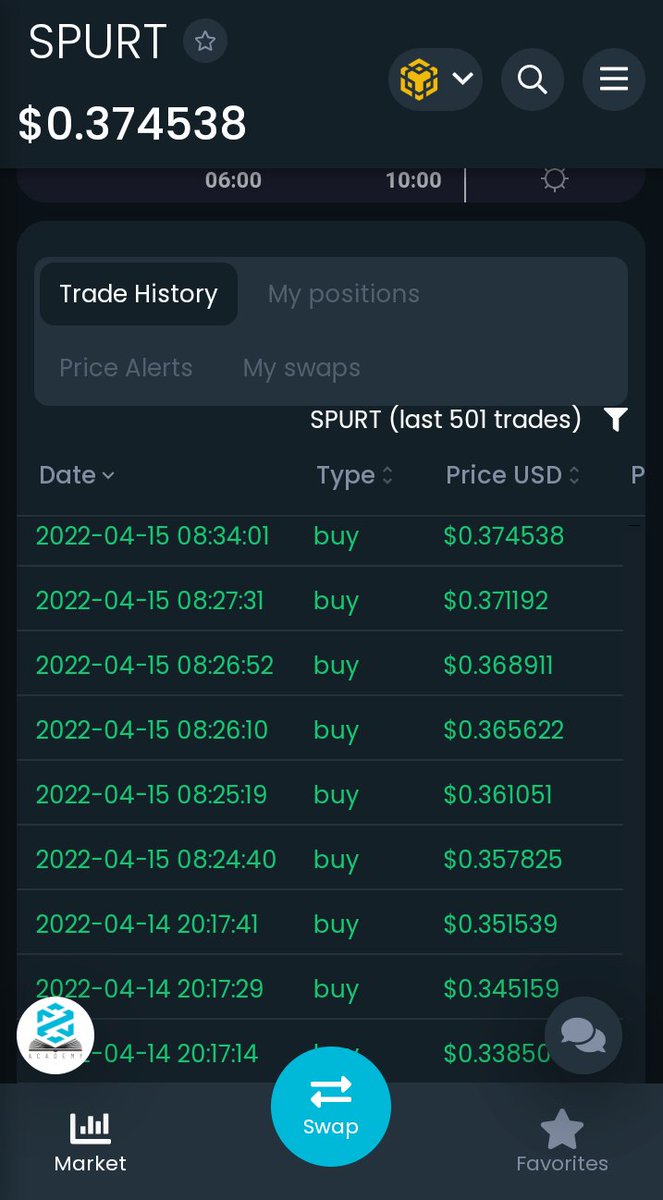
Task: Go to the Favorites tab
Action: pyautogui.click(x=562, y=1141)
